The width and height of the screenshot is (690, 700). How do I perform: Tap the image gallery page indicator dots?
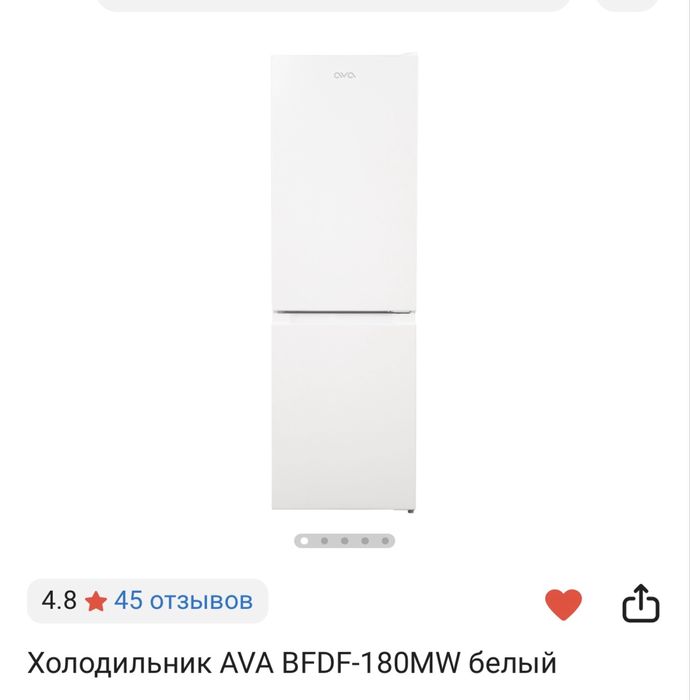344,541
